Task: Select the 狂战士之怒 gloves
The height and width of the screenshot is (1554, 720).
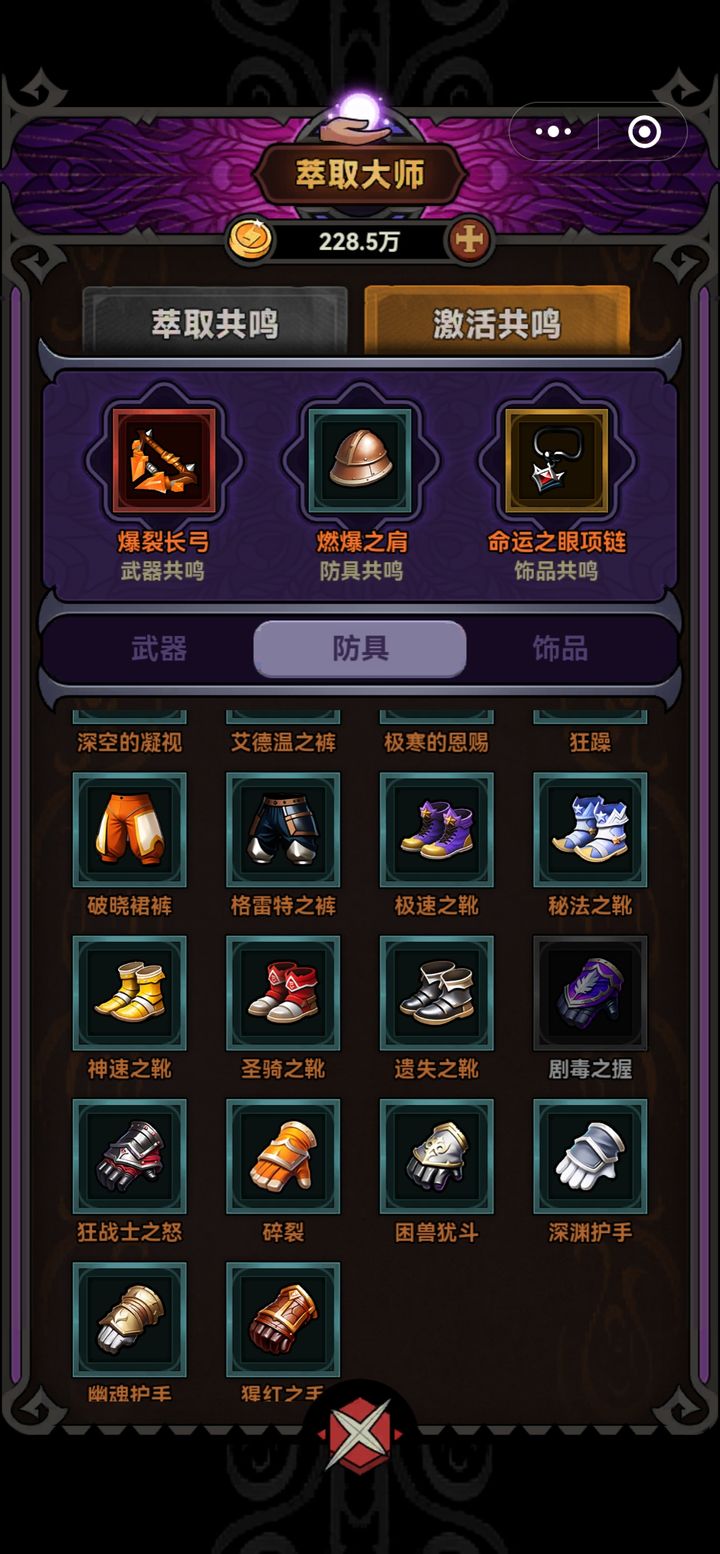Action: click(130, 1156)
